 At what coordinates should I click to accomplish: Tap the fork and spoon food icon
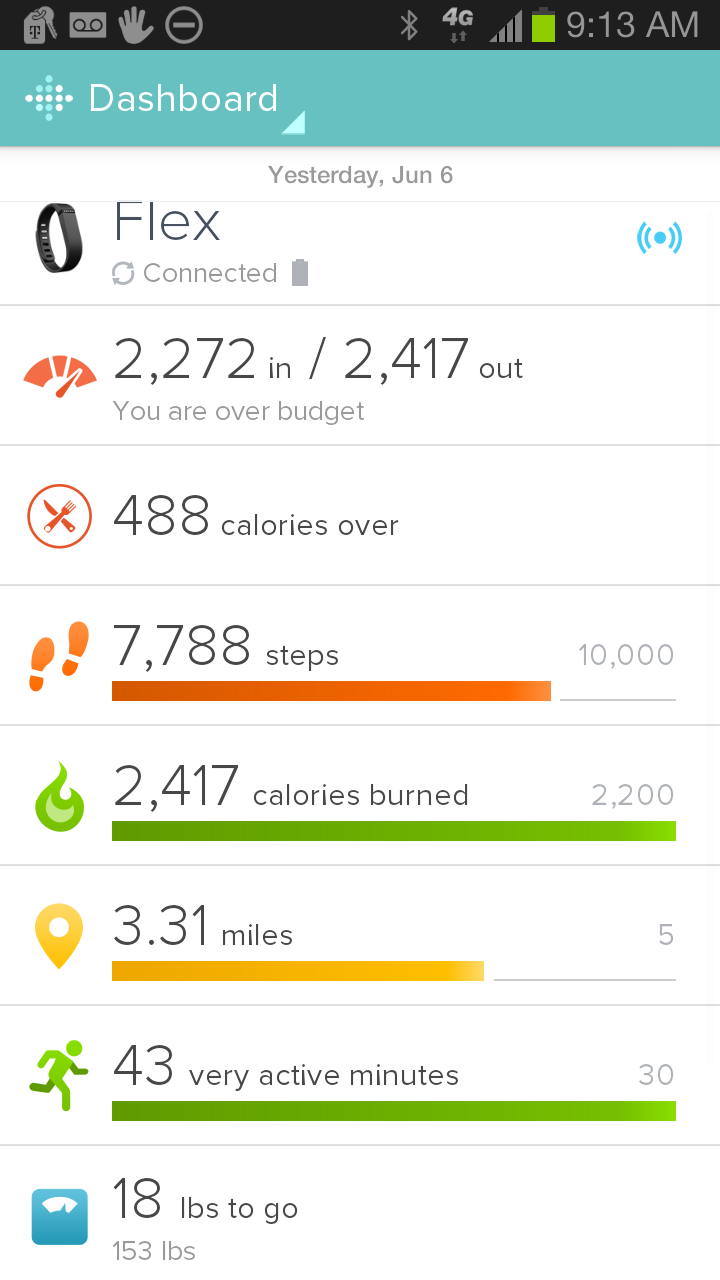(x=59, y=516)
